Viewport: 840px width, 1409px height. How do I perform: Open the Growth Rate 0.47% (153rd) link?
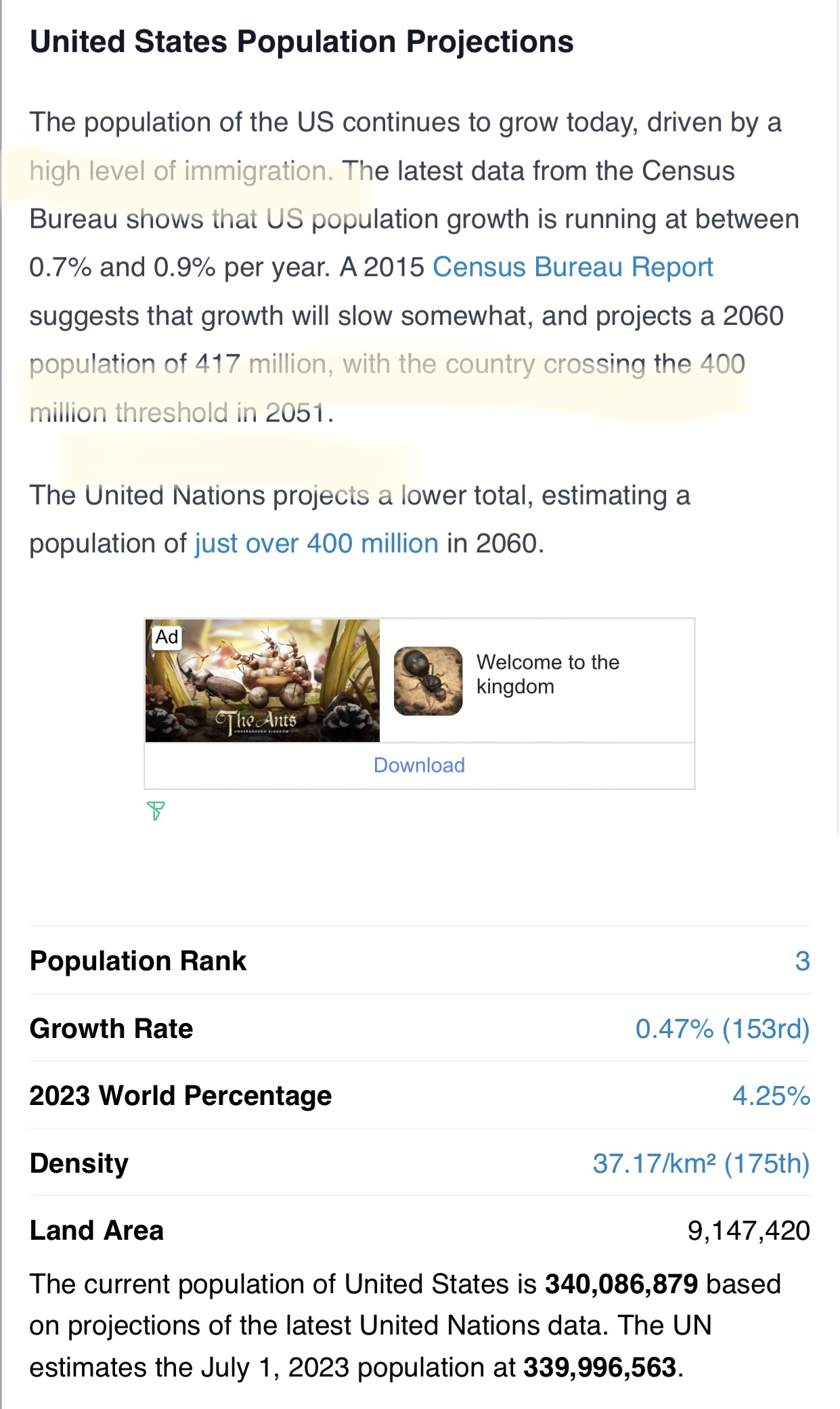722,1028
